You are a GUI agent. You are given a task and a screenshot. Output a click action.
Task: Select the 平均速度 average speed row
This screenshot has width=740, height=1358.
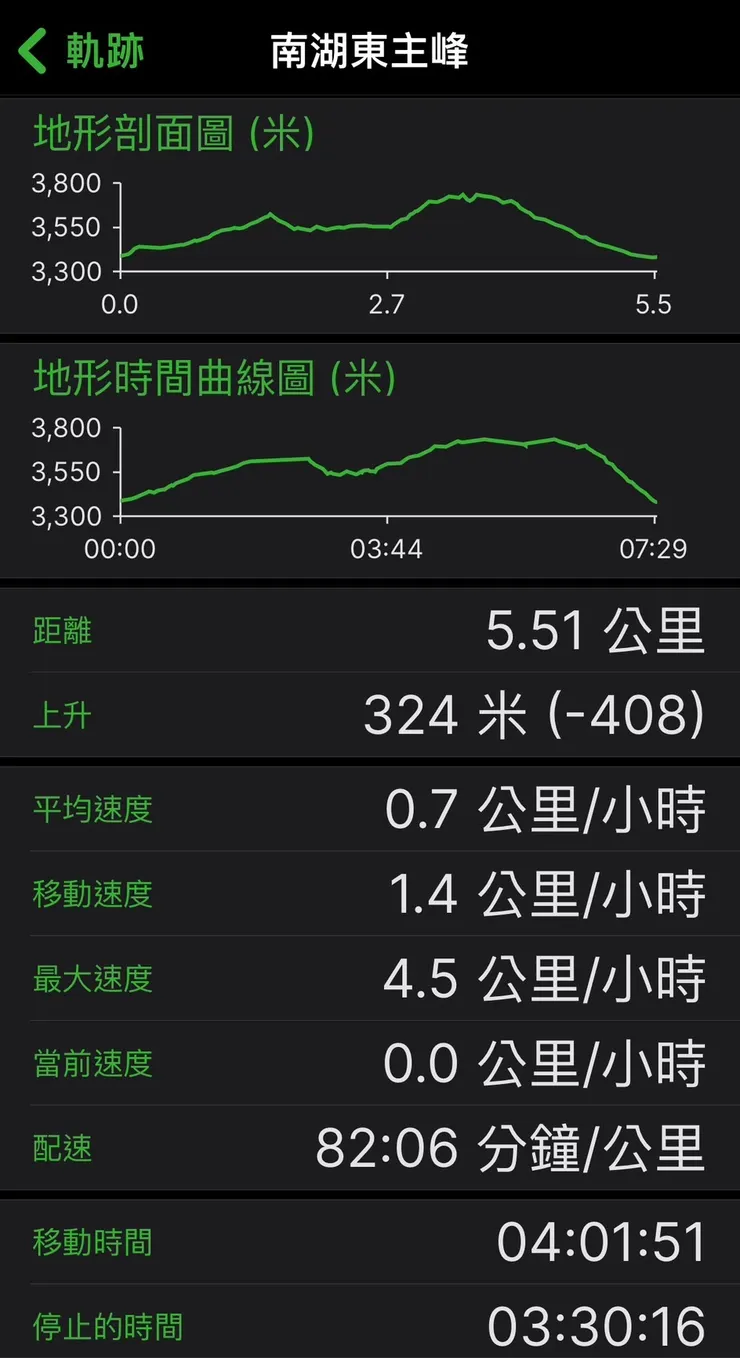(370, 810)
